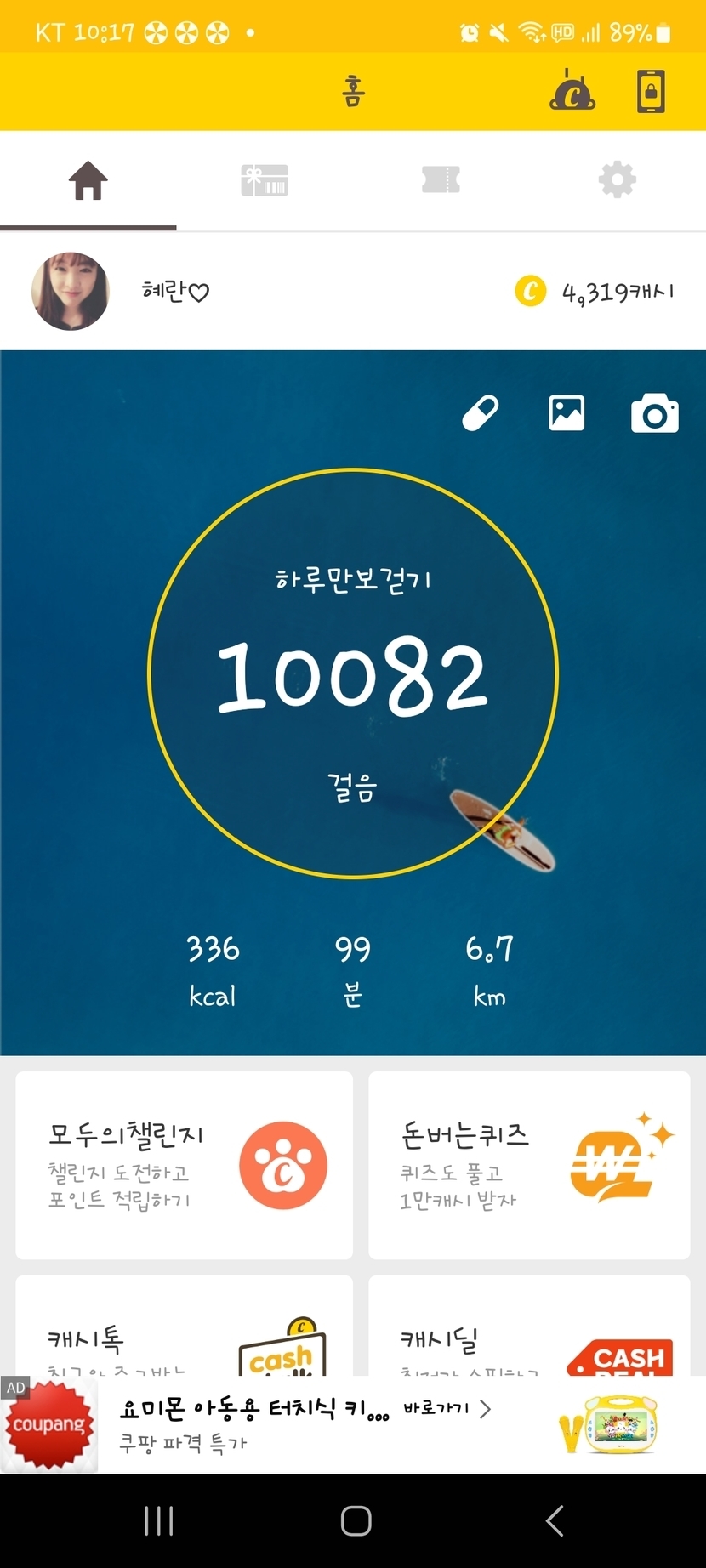Open the phone lock screen icon

pyautogui.click(x=651, y=91)
